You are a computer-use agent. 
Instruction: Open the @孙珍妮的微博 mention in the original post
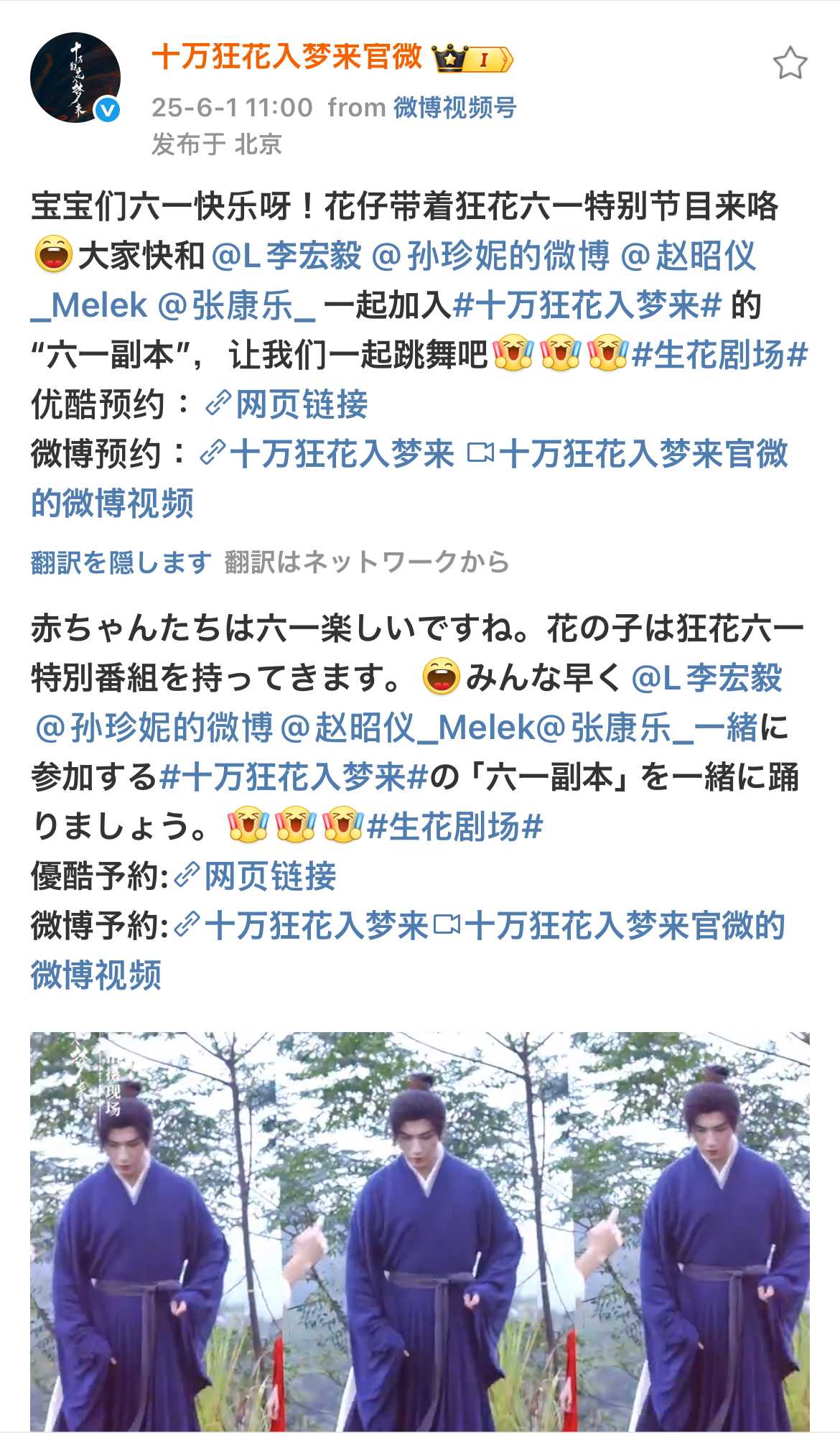coord(490,256)
